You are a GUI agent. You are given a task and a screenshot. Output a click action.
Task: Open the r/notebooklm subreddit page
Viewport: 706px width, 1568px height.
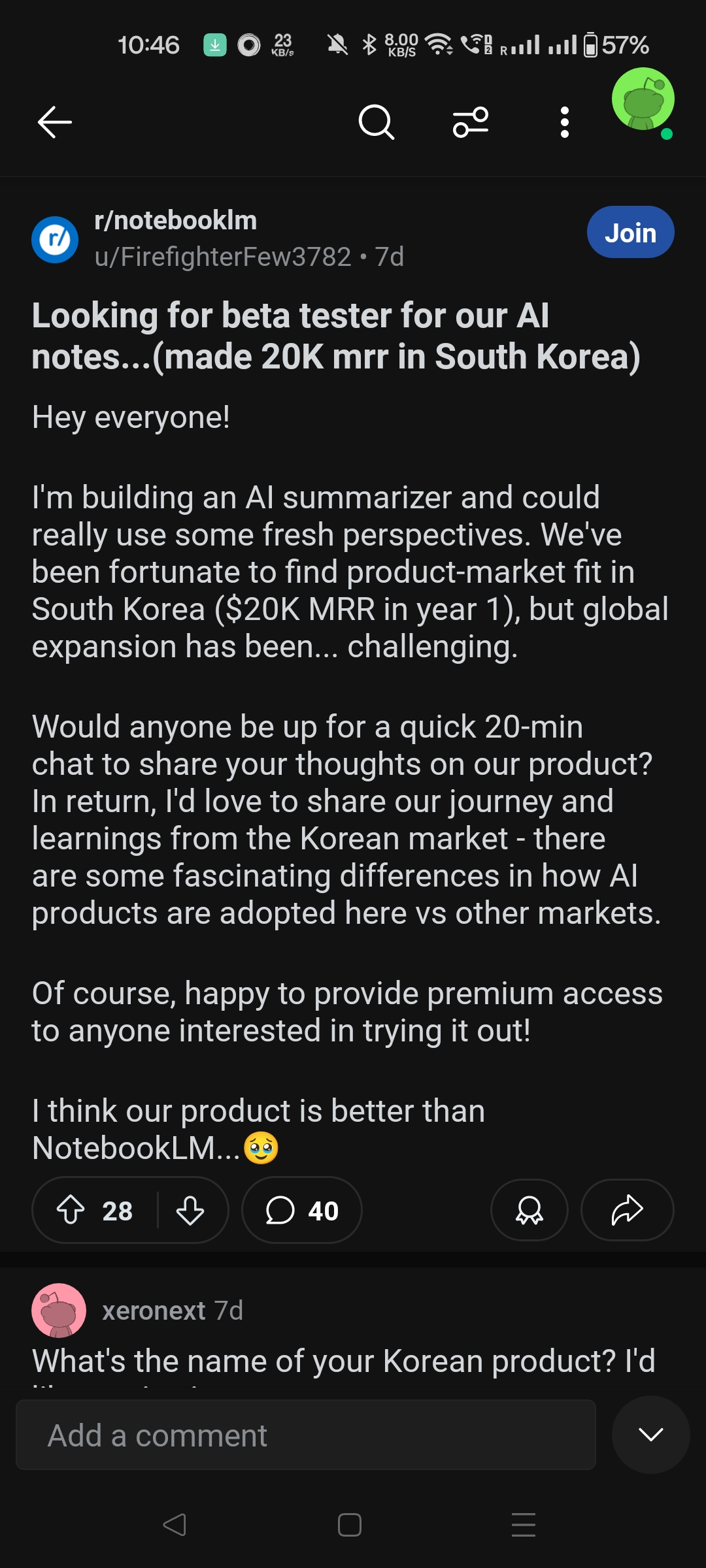(x=175, y=221)
